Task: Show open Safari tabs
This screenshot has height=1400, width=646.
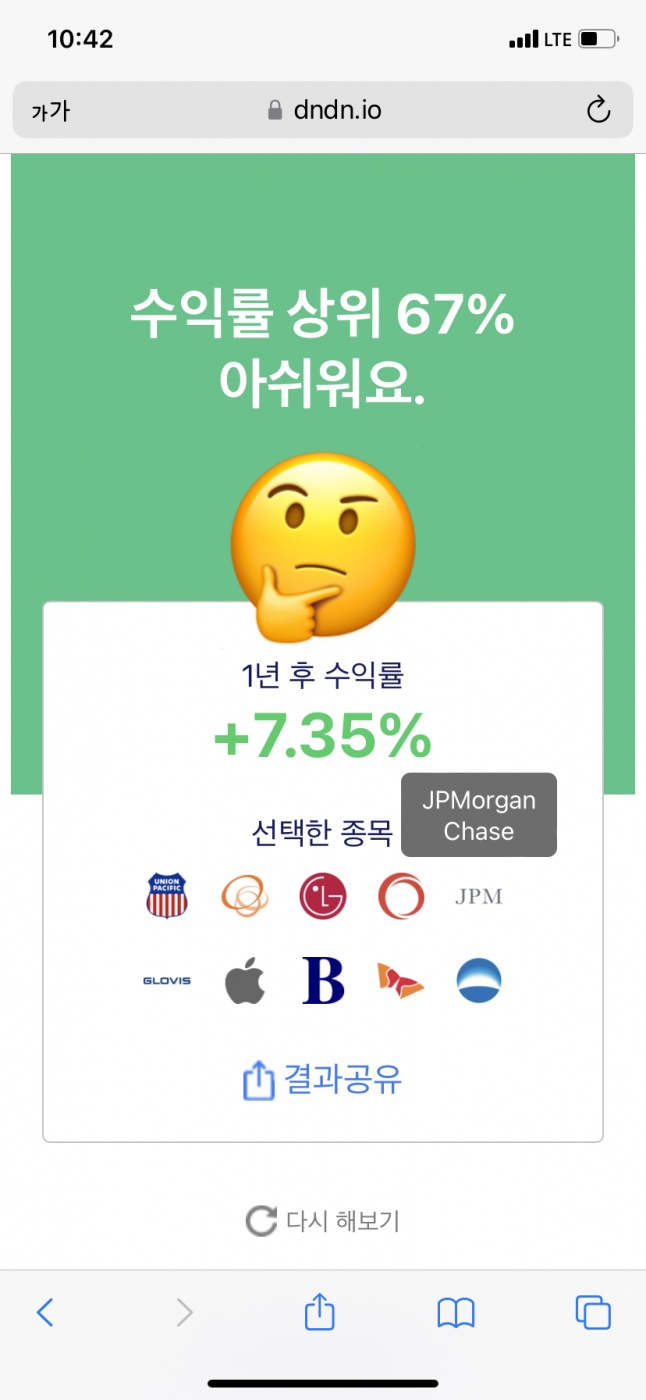Action: (593, 1312)
